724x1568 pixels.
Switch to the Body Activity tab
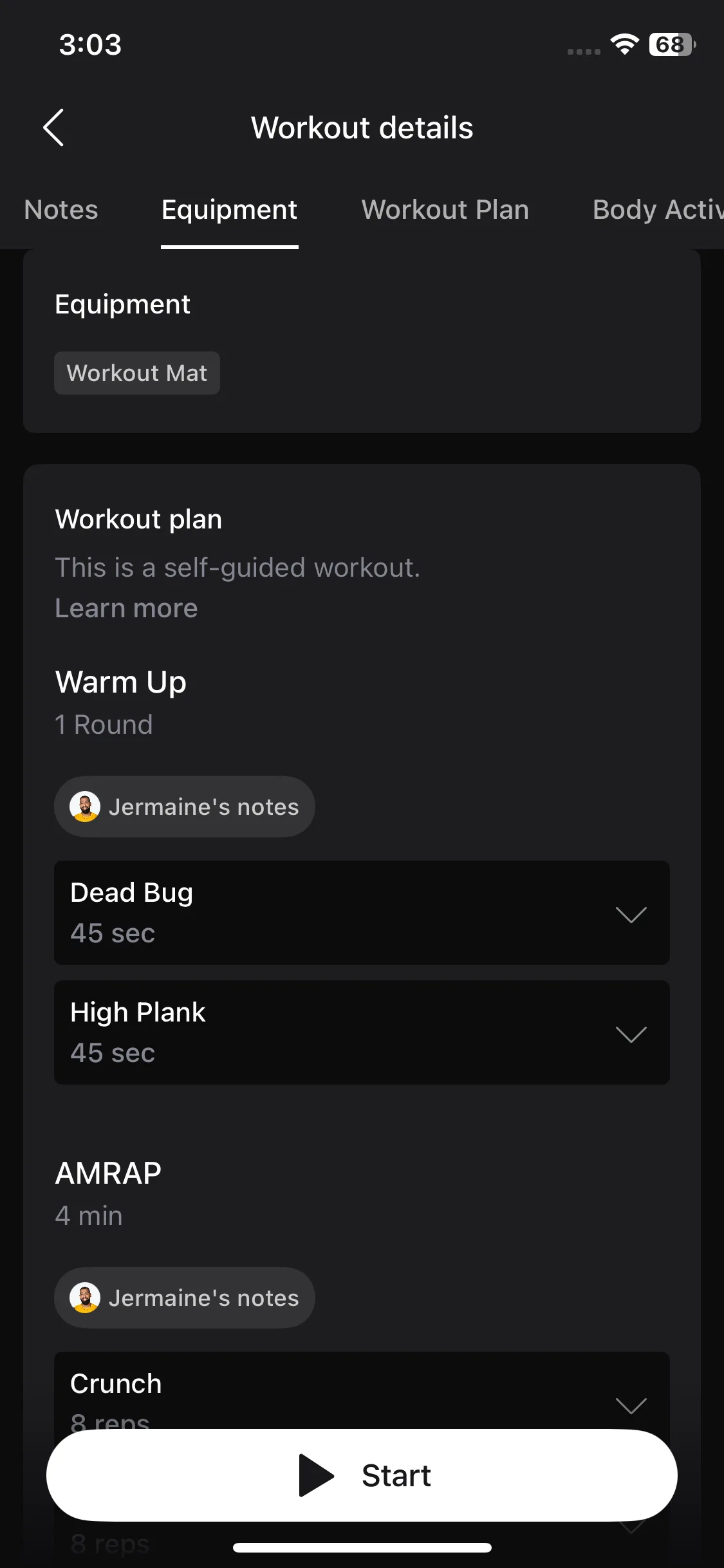click(656, 210)
